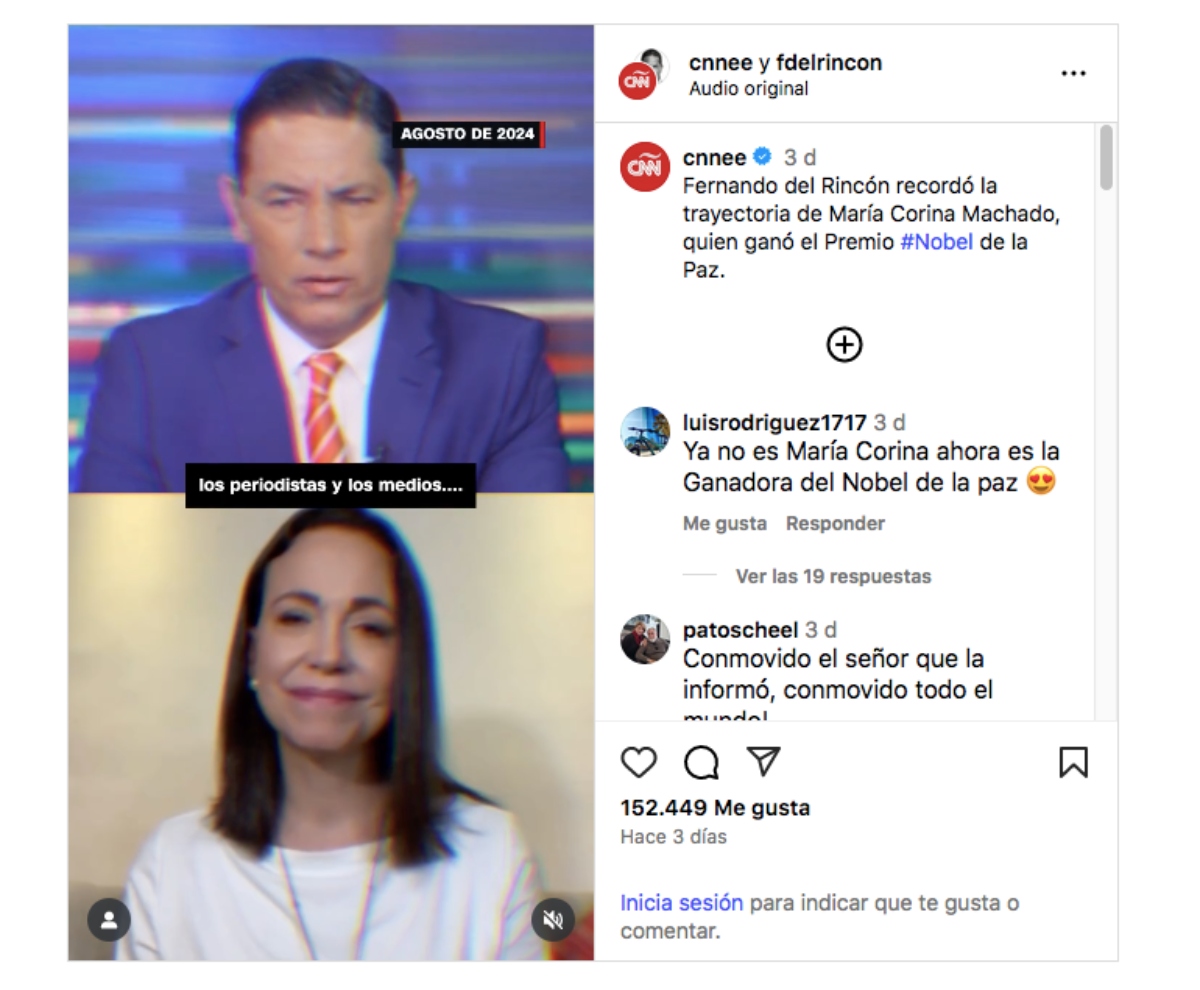The width and height of the screenshot is (1200, 990).
Task: Unmute the video audio
Action: [553, 920]
